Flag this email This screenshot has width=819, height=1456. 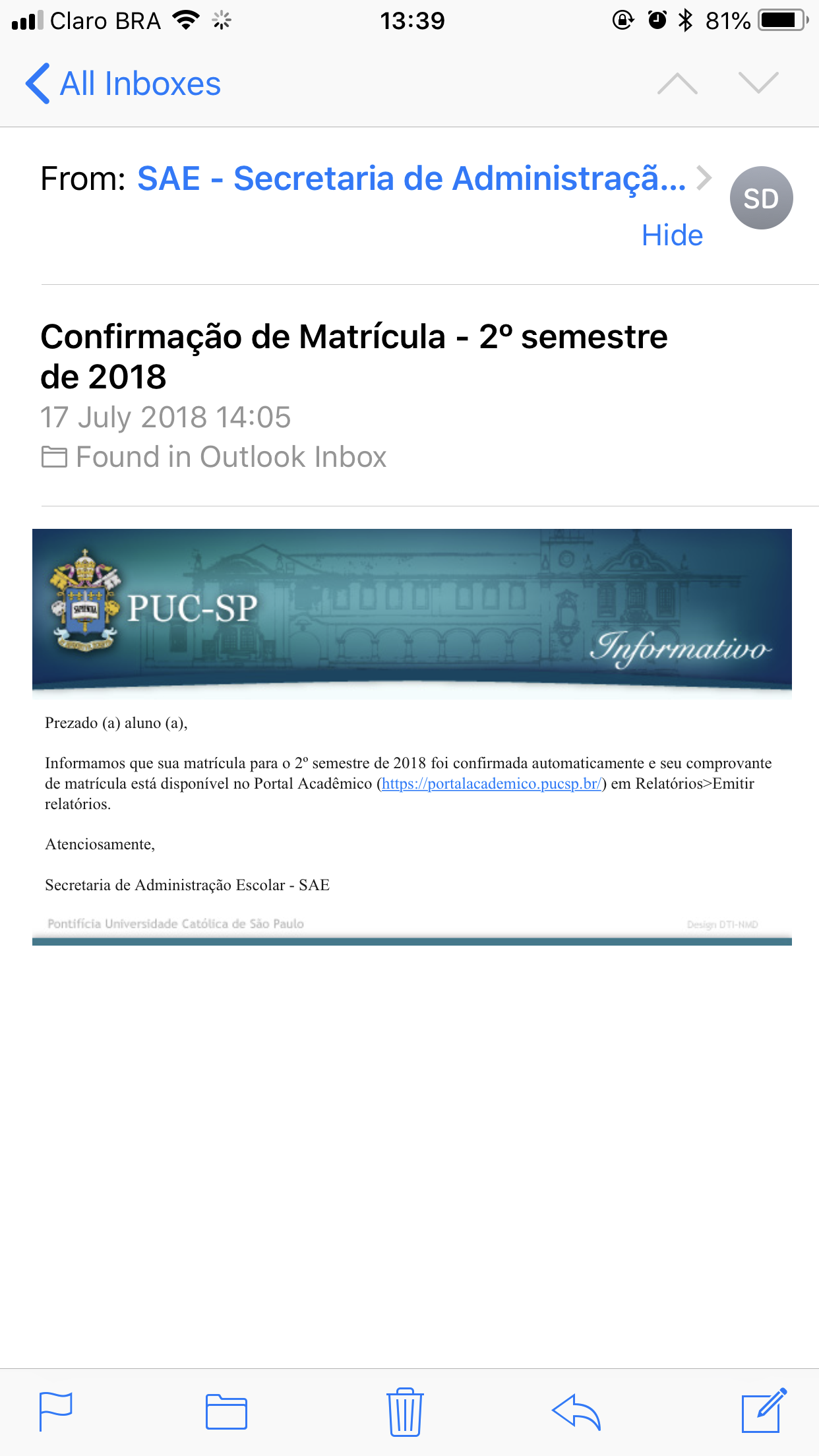coord(56,1412)
